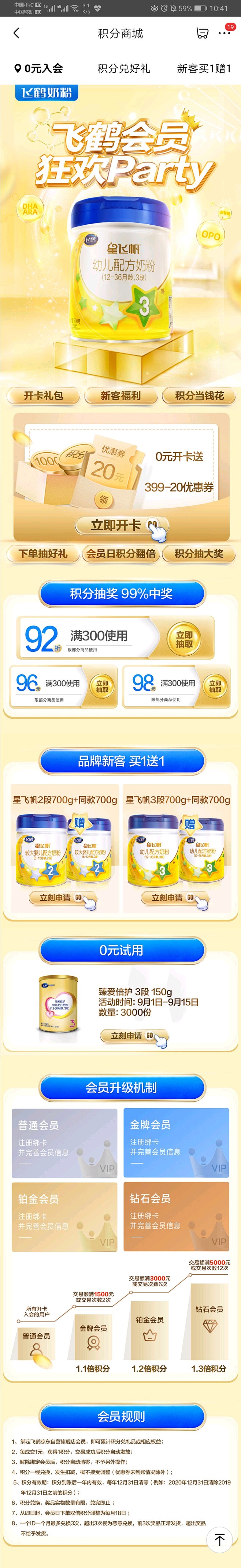Draw the 92折 coupon with 立即抽取
Screen dimensions: 241x1568
(183, 639)
